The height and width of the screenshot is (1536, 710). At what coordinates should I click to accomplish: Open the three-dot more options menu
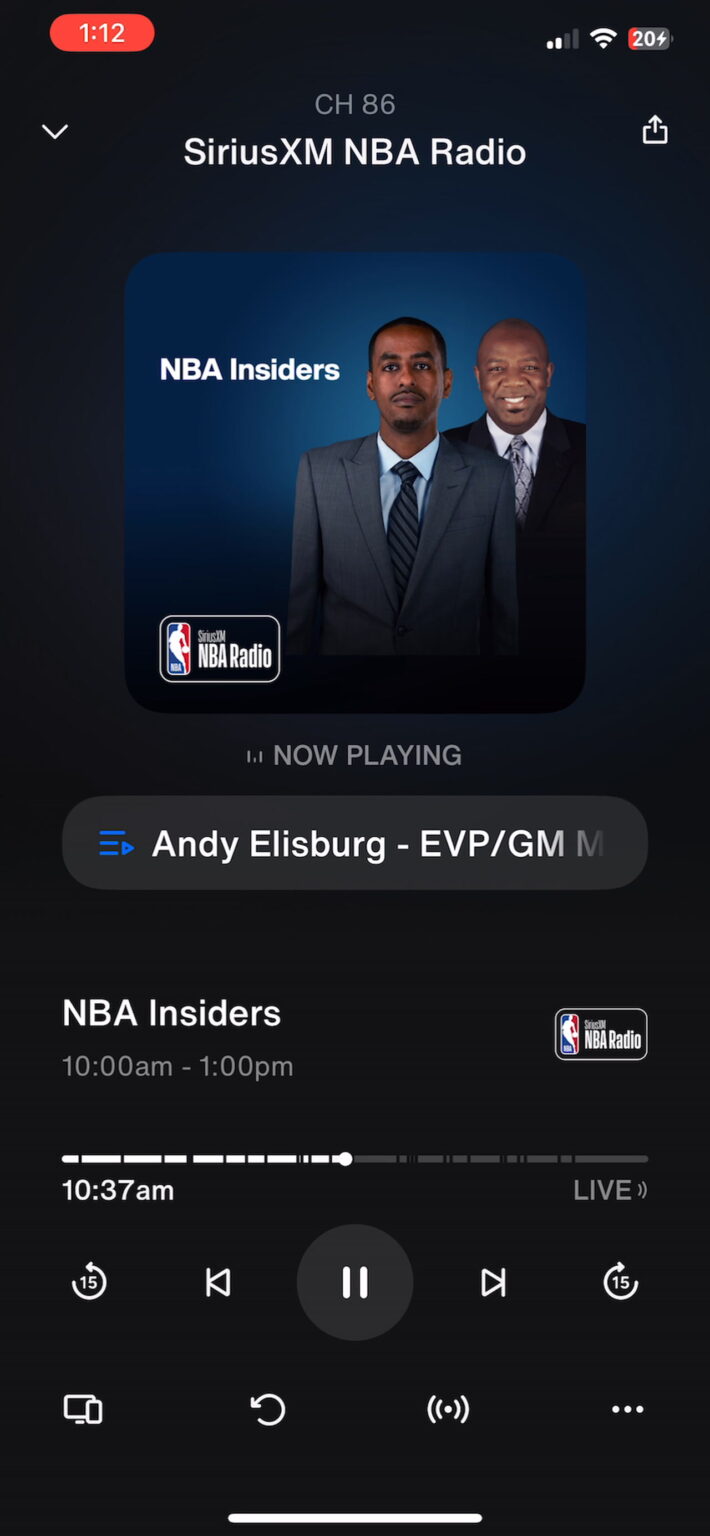tap(627, 1409)
